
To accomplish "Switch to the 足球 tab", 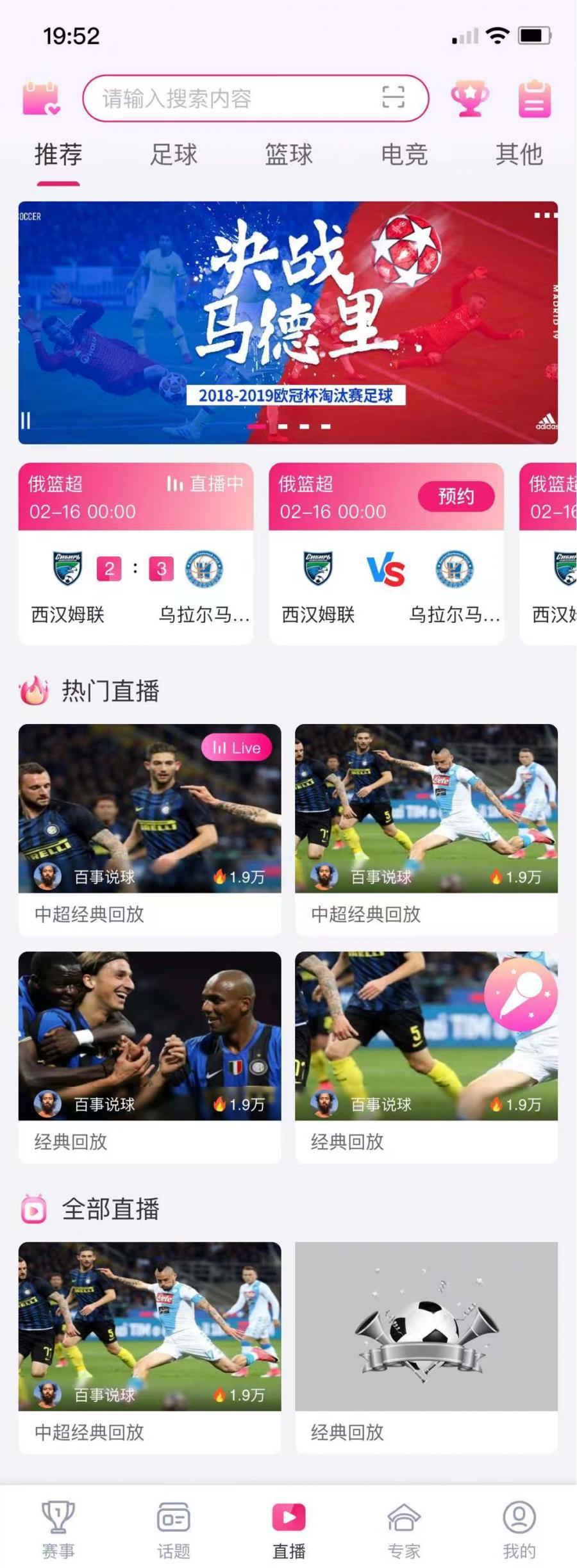I will [174, 155].
